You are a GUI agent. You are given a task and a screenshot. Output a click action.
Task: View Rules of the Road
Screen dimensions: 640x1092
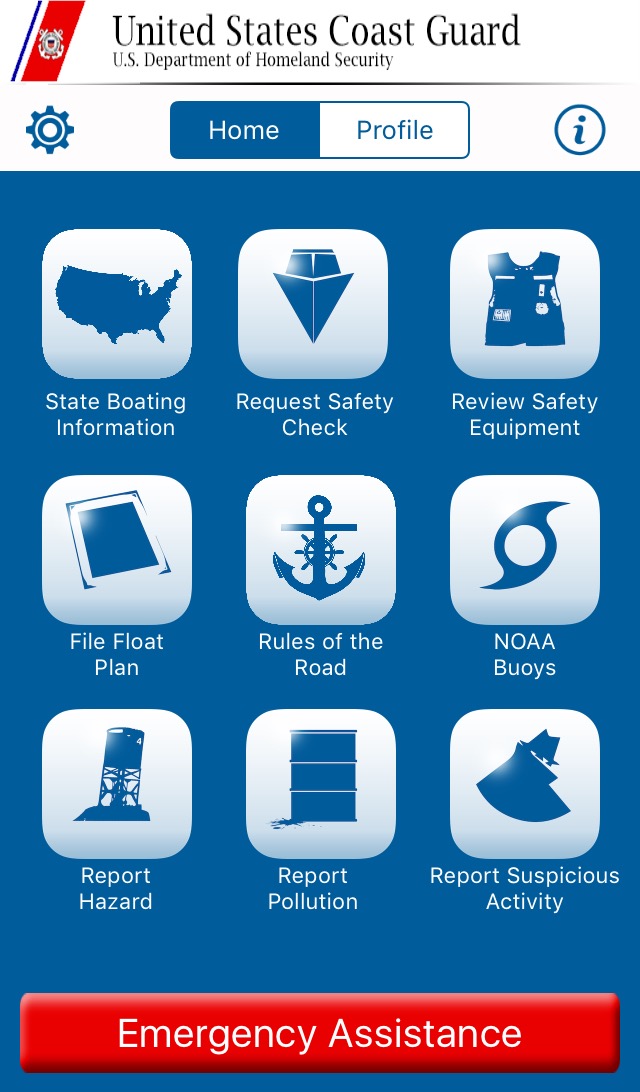click(x=320, y=549)
